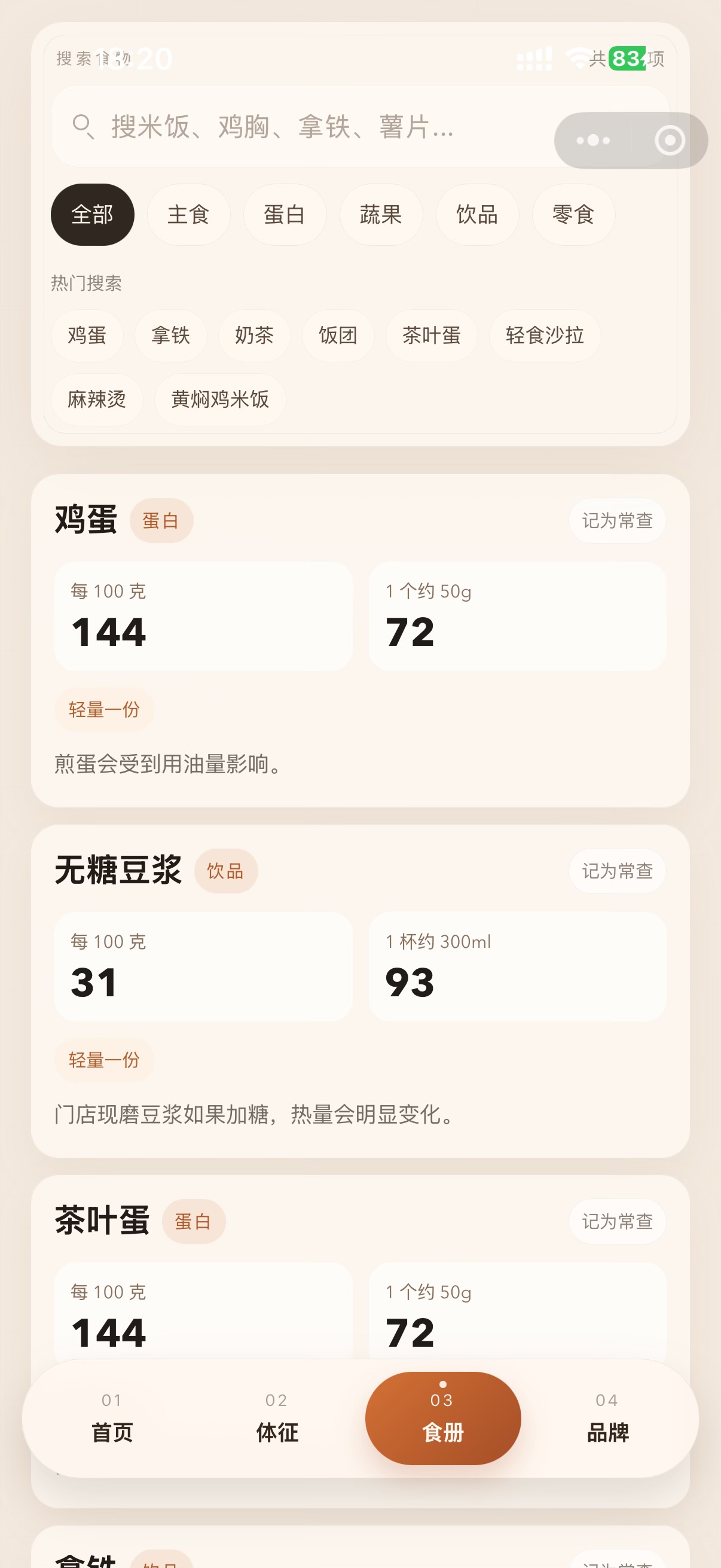721x1568 pixels.
Task: Toggle 记为常查 on the 茶叶蛋 card
Action: tap(616, 1221)
